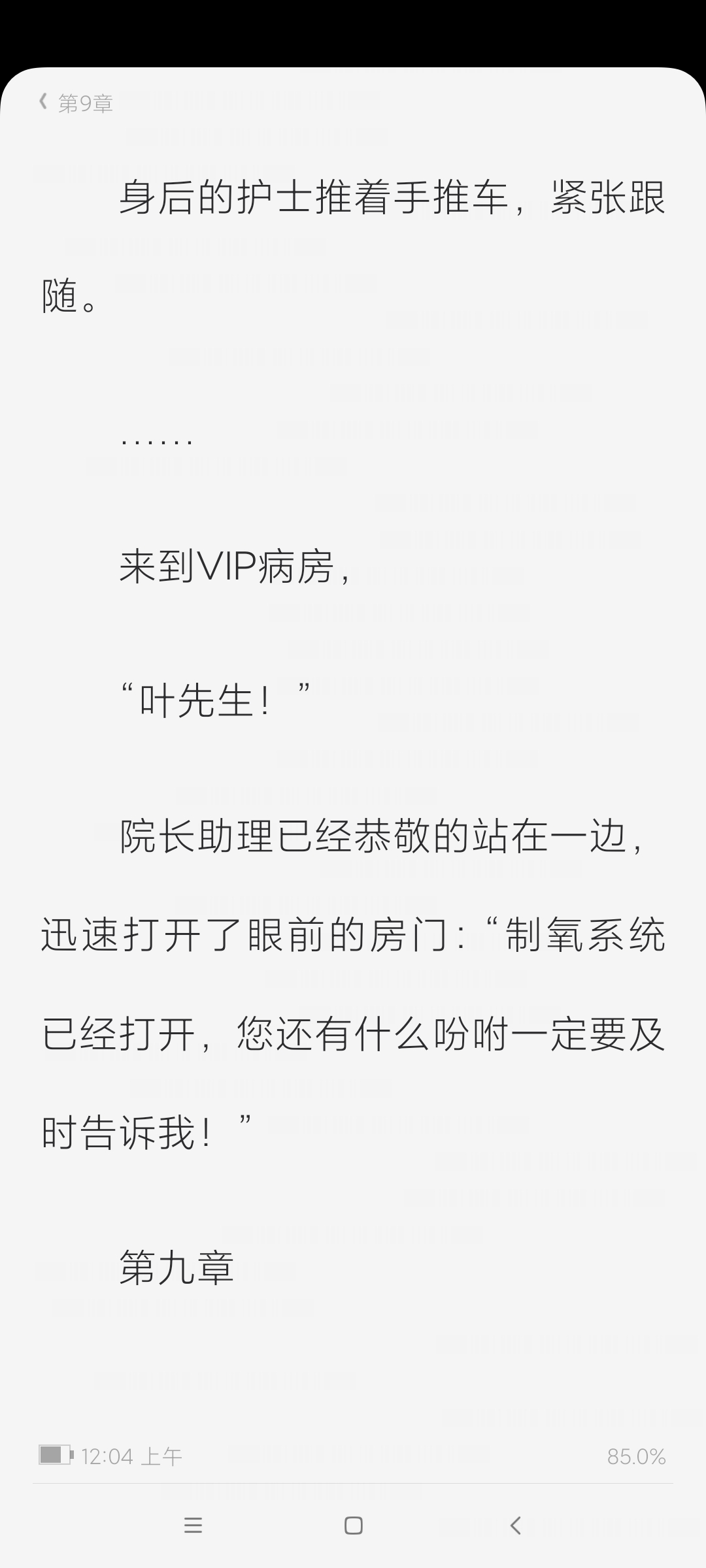
Task: Tap the back arrow beside 第9章
Action: tap(43, 102)
